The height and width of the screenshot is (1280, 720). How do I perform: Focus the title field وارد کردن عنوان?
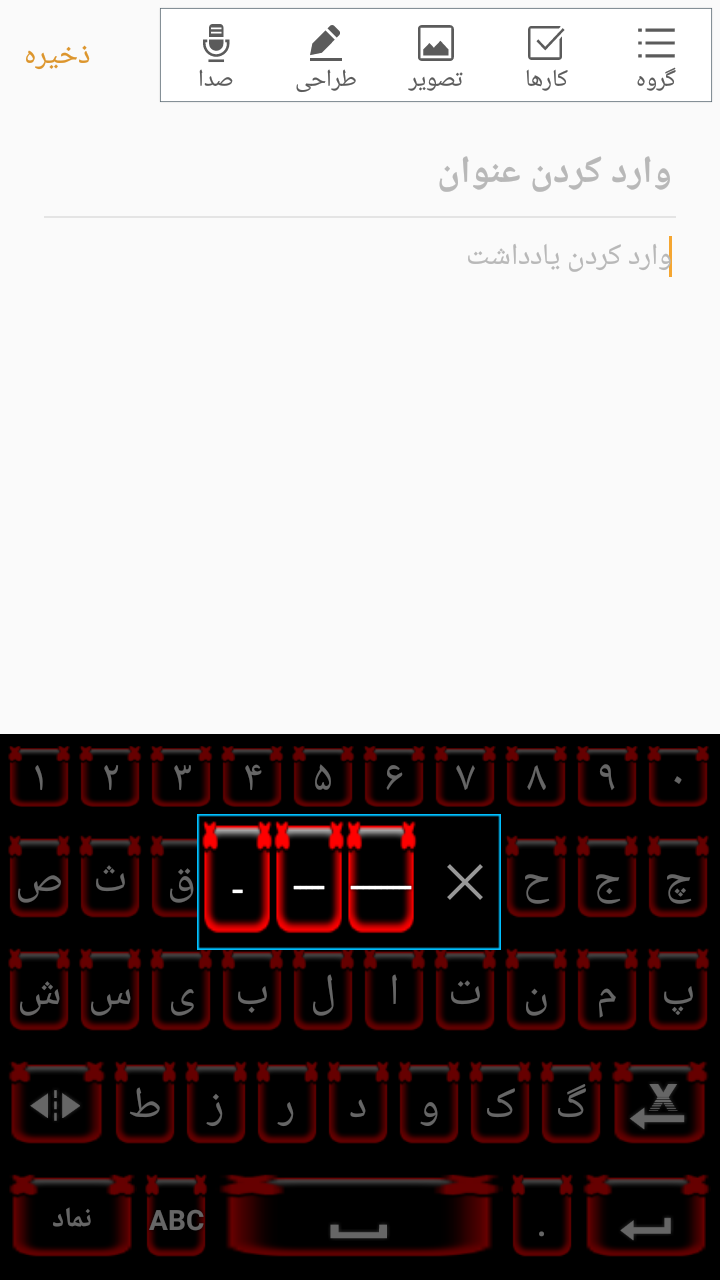point(360,173)
